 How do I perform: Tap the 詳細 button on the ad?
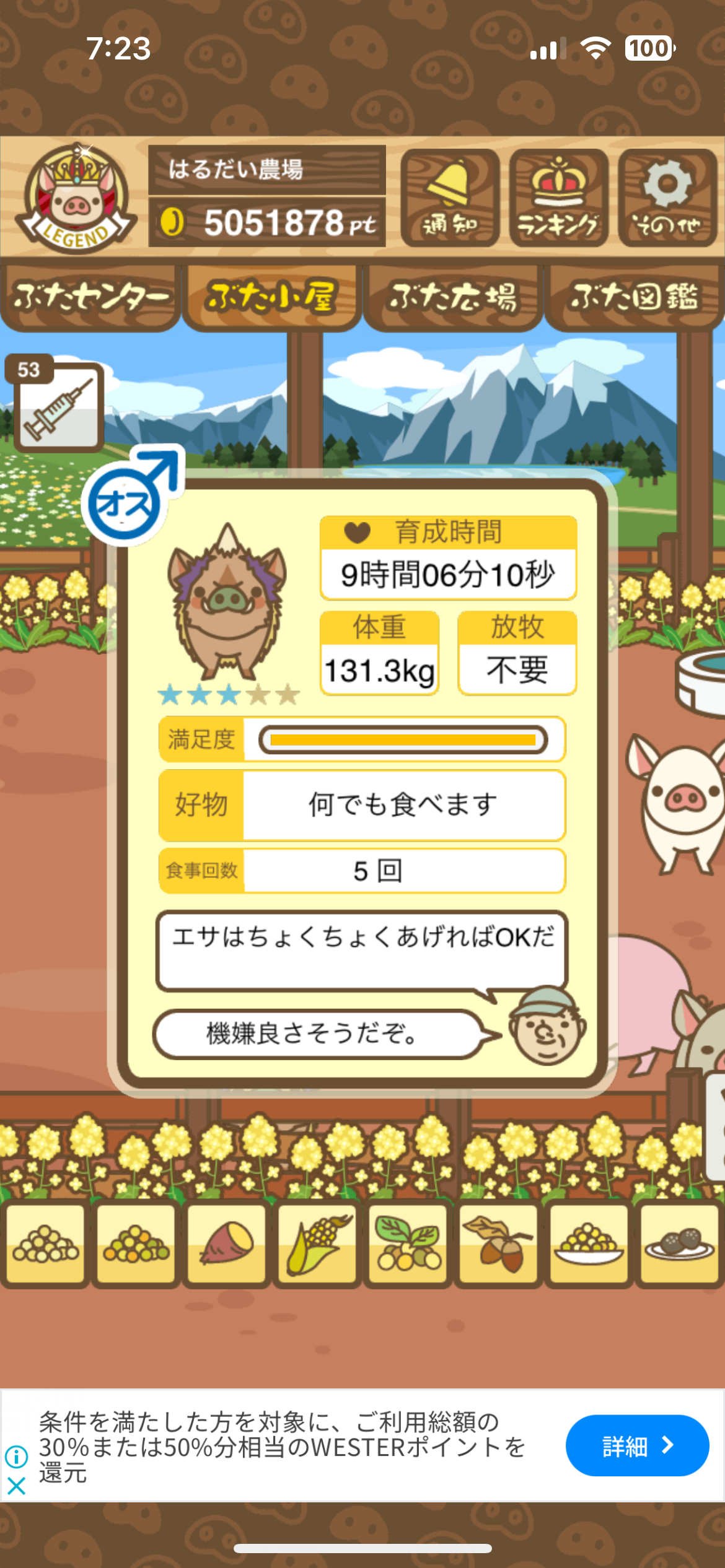[636, 1445]
